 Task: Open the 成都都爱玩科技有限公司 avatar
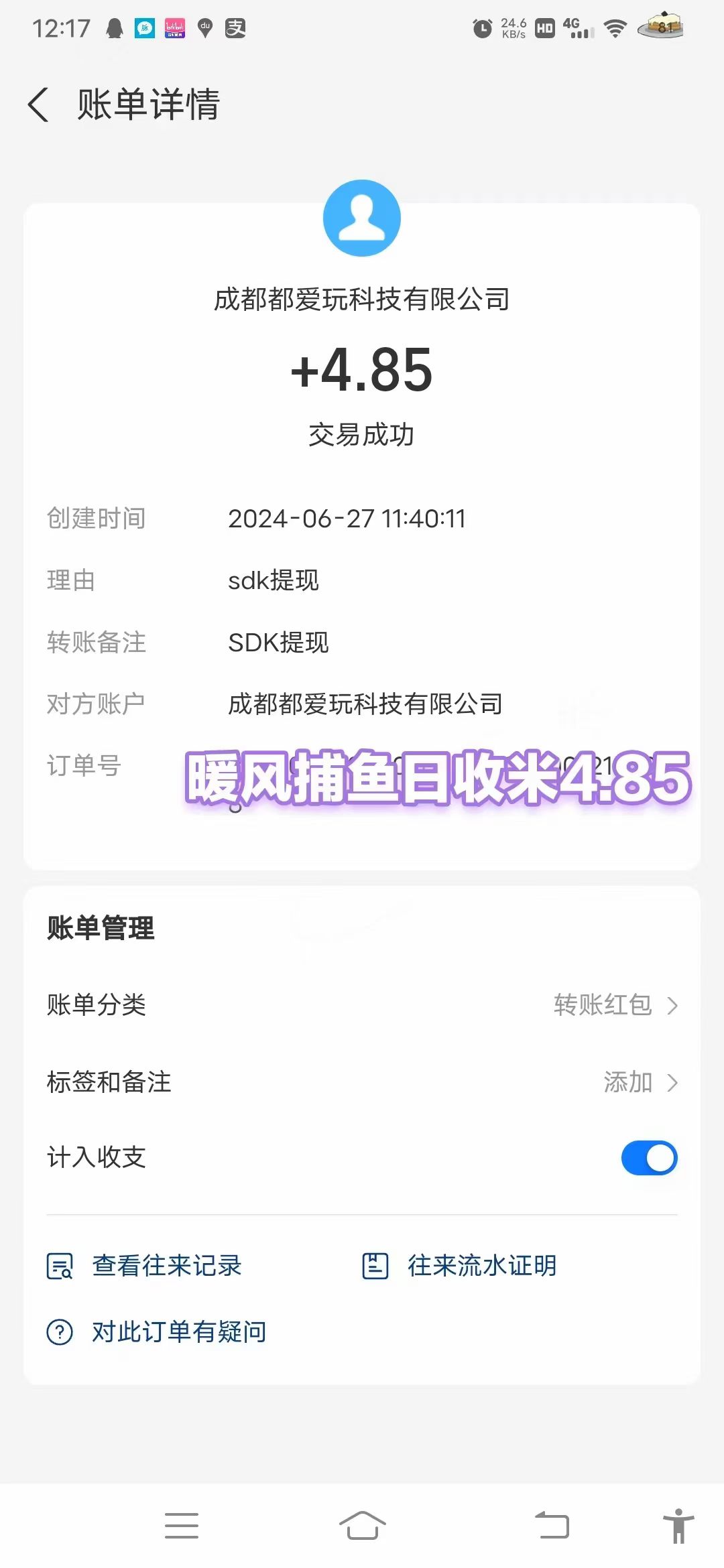(362, 218)
